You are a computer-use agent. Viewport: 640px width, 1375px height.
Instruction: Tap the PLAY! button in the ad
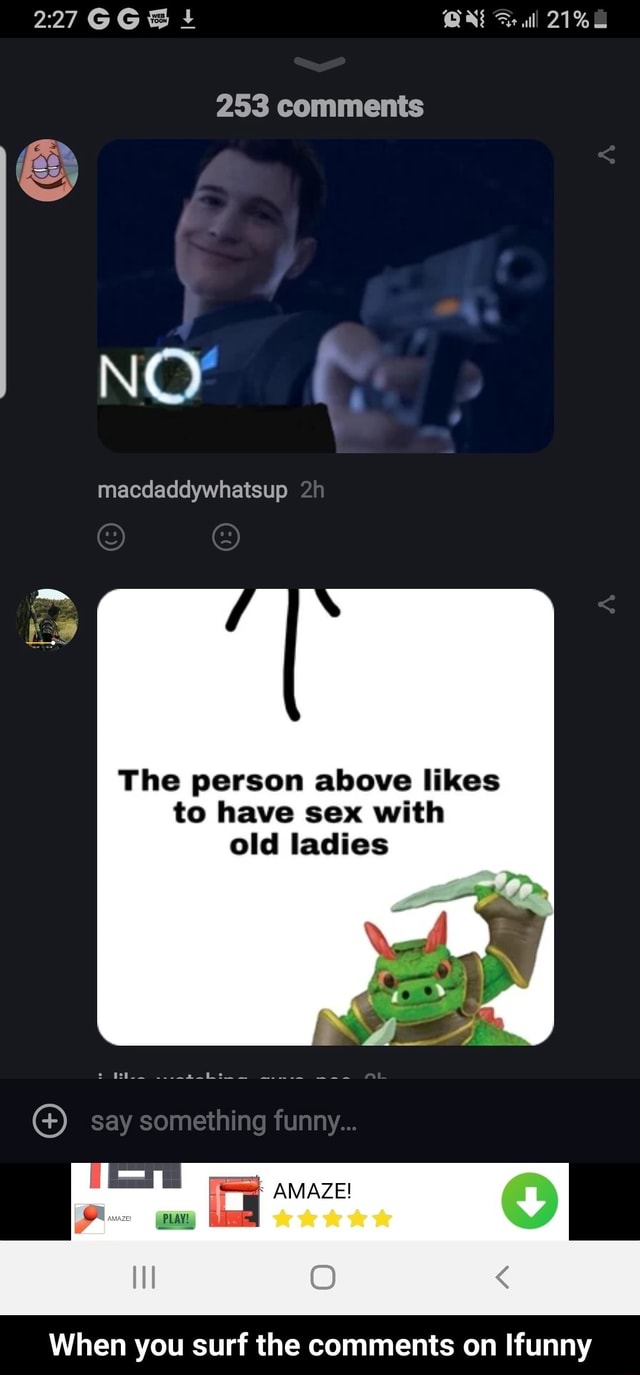click(x=175, y=1220)
